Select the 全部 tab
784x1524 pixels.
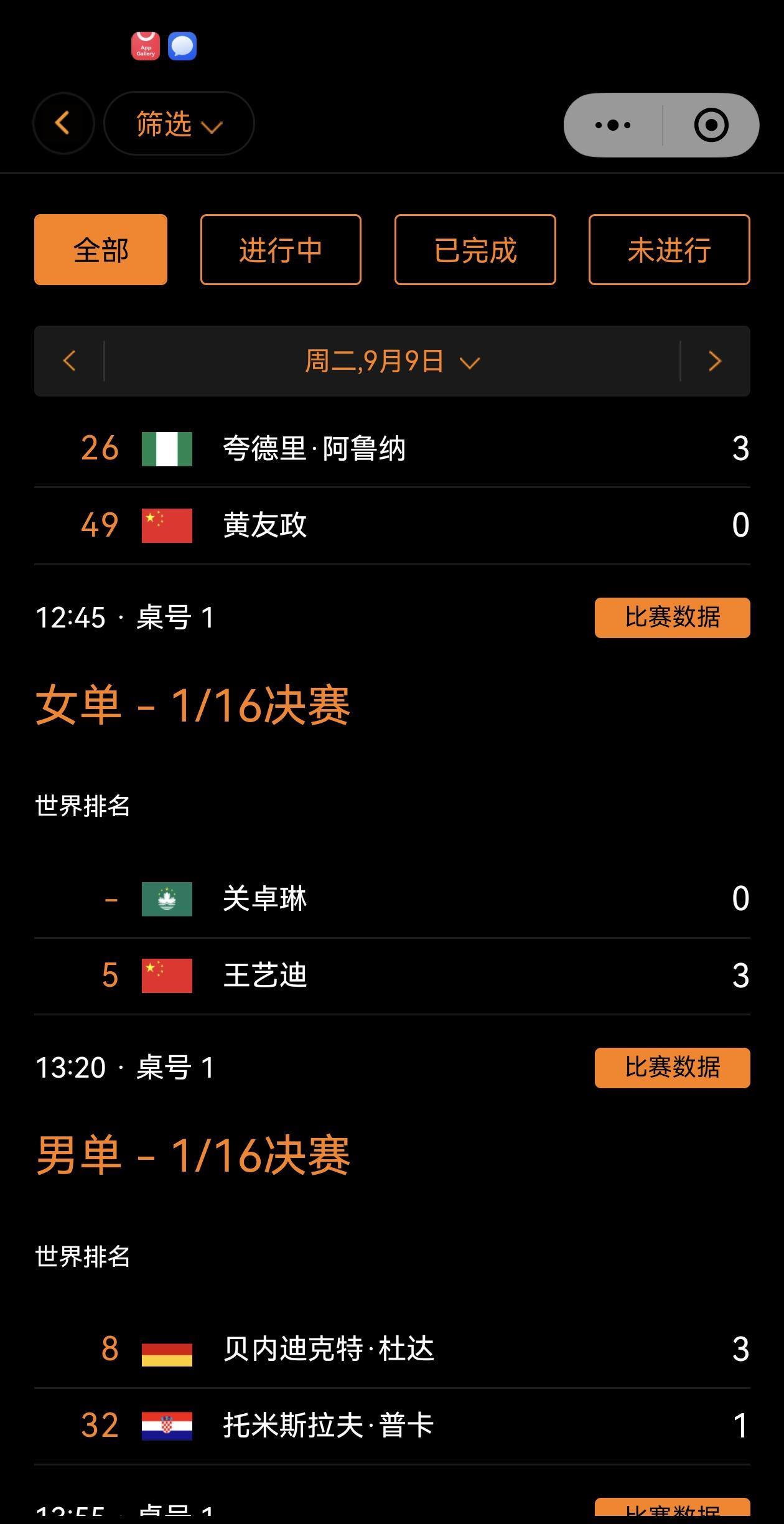pos(101,250)
